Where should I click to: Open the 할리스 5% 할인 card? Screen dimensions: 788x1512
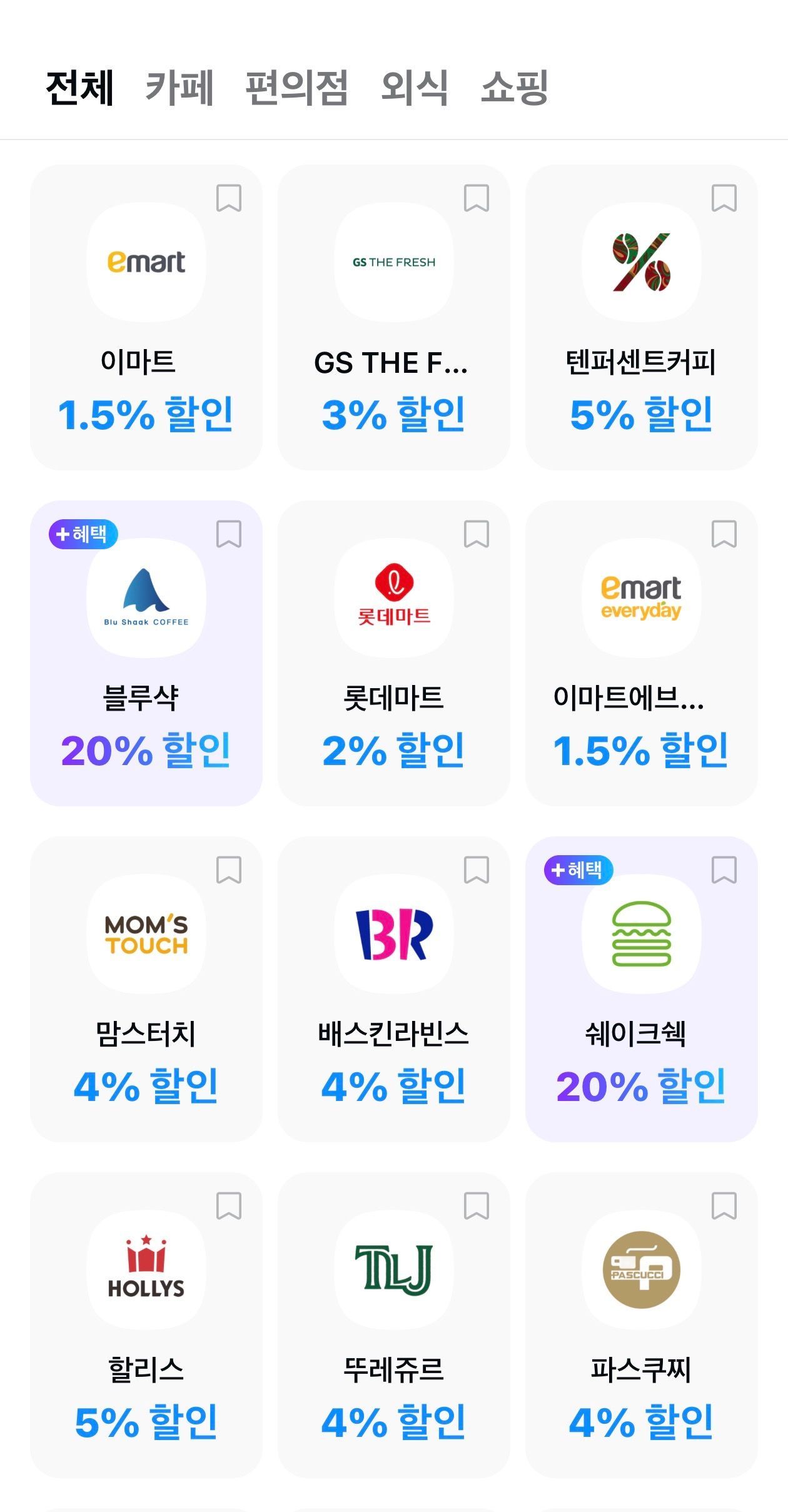(x=146, y=1325)
